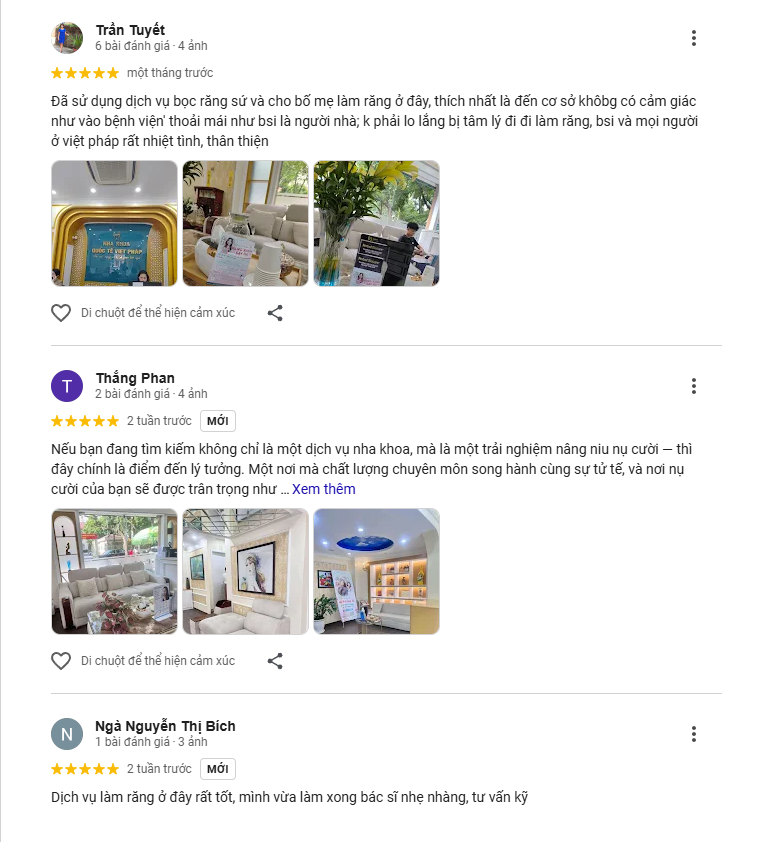The width and height of the screenshot is (781, 842).
Task: Click Ngà Nguyễn Thị Bích's 'N' avatar
Action: point(68,732)
